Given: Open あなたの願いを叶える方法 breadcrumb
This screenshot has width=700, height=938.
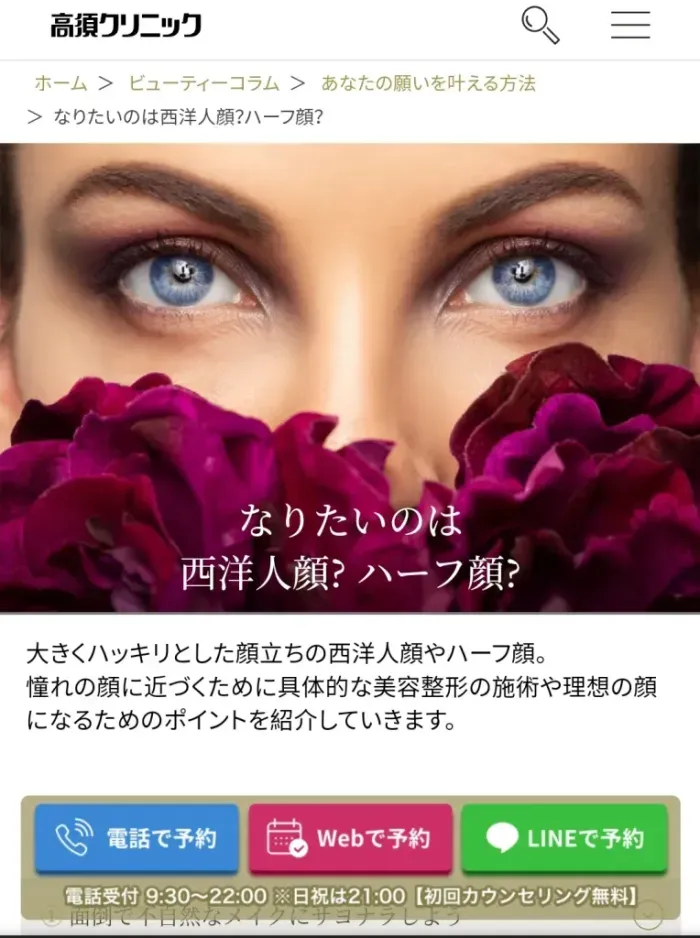Looking at the screenshot, I should (428, 83).
